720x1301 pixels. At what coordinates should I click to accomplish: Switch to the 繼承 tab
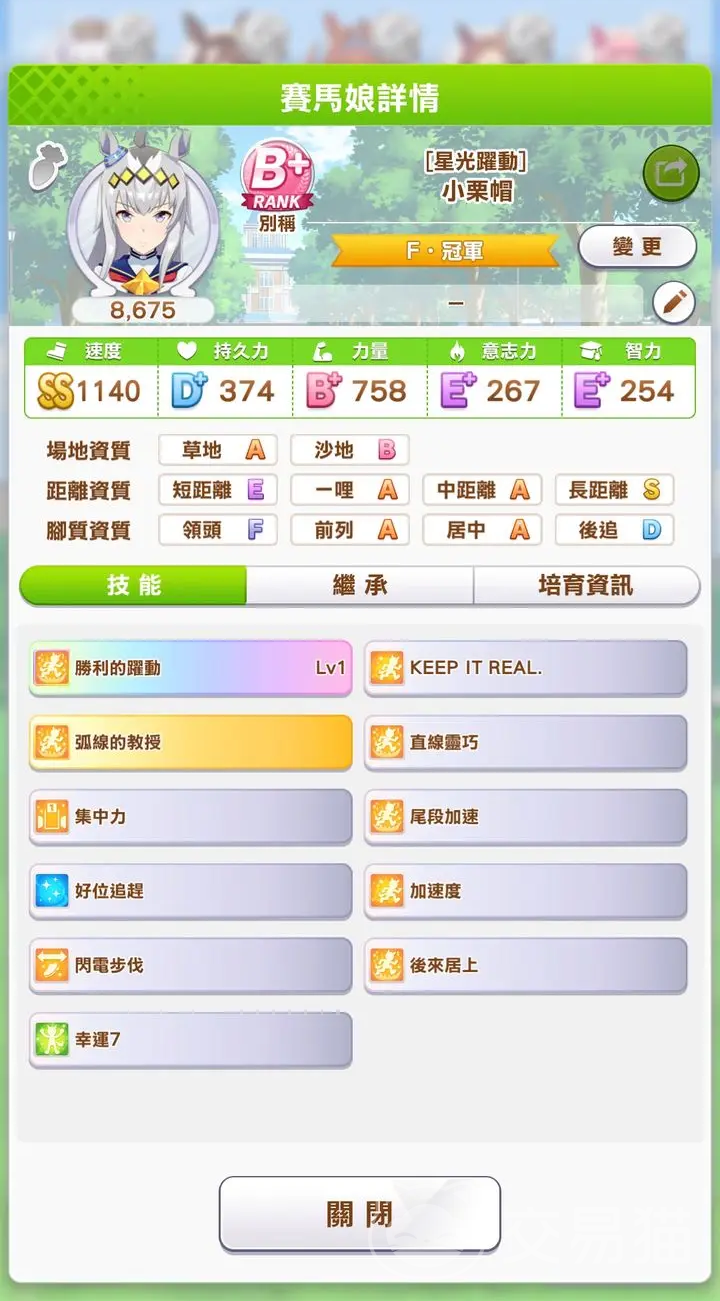tap(360, 585)
